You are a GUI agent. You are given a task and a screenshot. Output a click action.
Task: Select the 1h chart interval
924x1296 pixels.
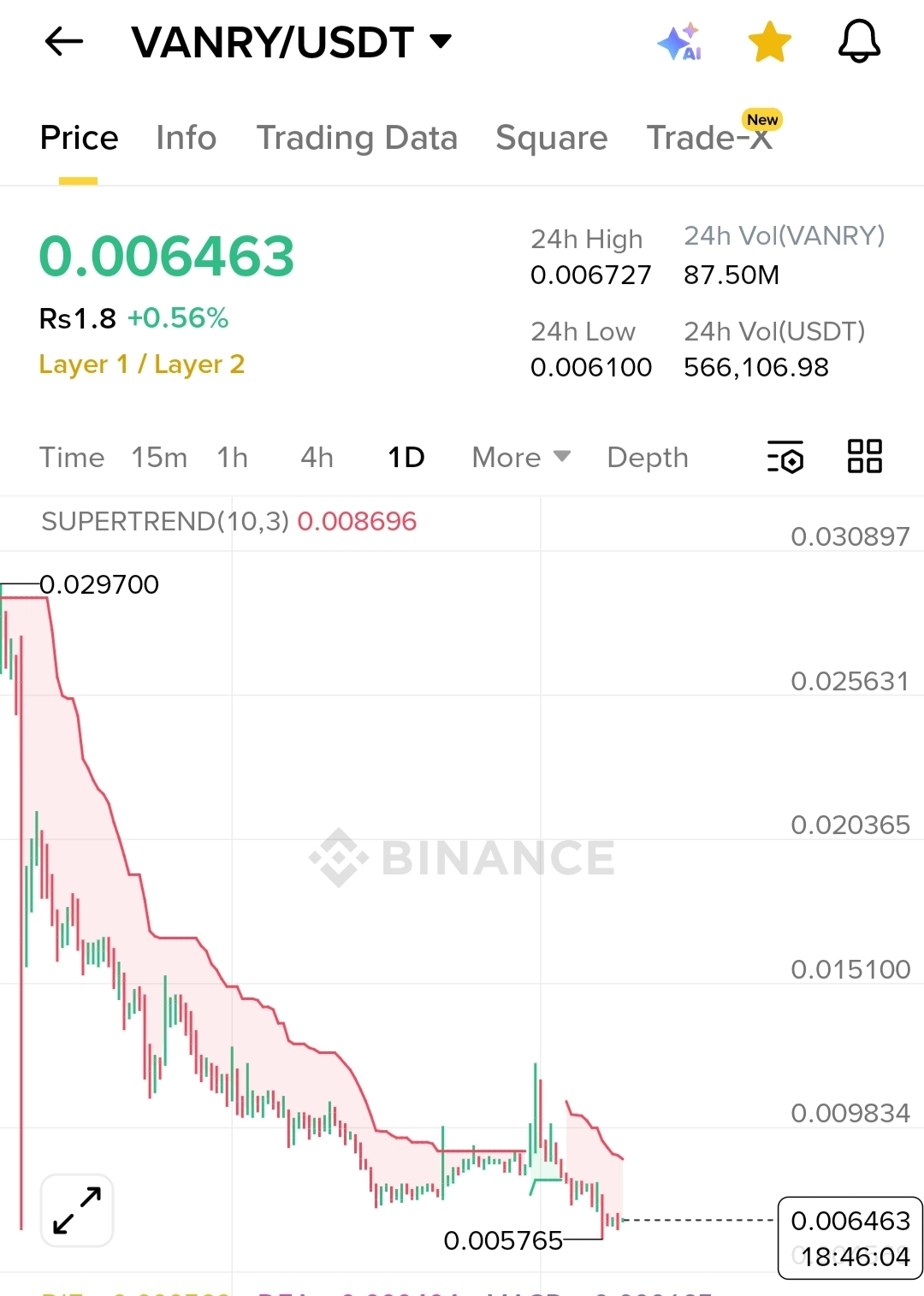(x=232, y=458)
